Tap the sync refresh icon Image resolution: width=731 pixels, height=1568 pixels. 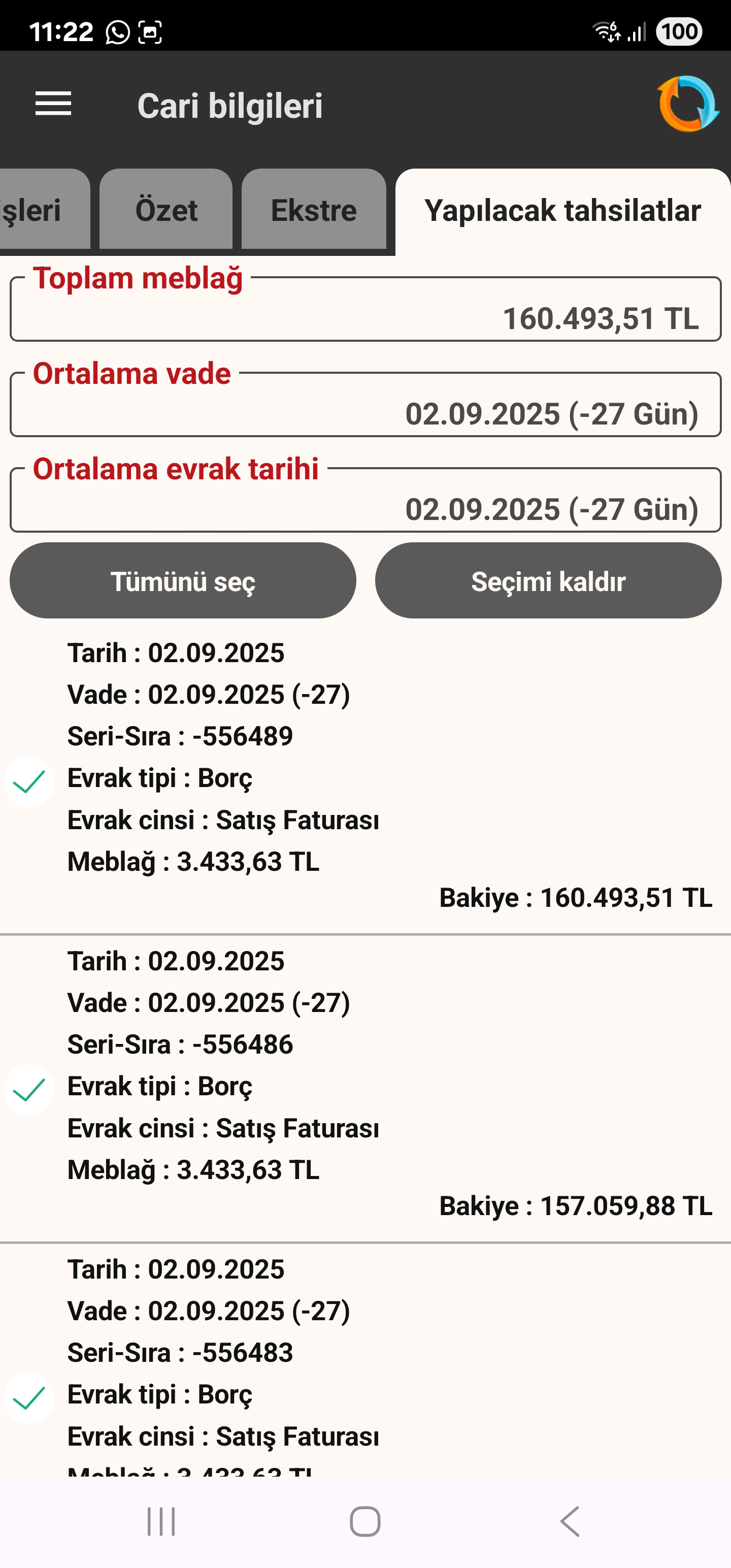click(x=688, y=104)
